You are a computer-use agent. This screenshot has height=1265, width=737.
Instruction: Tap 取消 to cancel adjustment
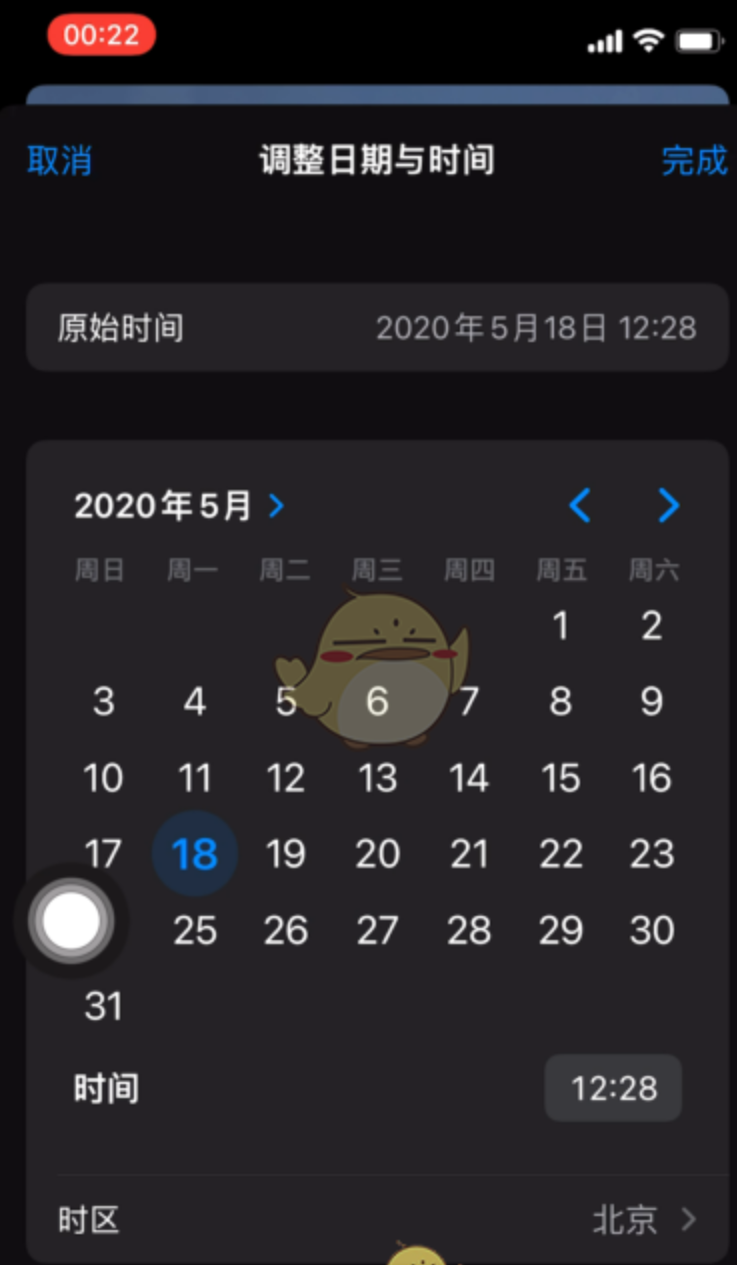click(59, 160)
